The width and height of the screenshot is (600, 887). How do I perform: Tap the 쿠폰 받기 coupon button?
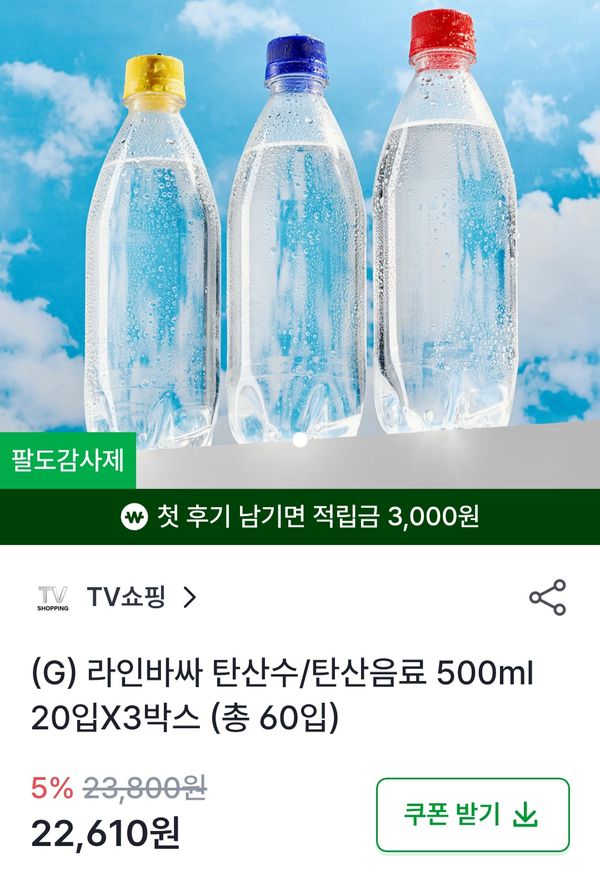point(472,815)
